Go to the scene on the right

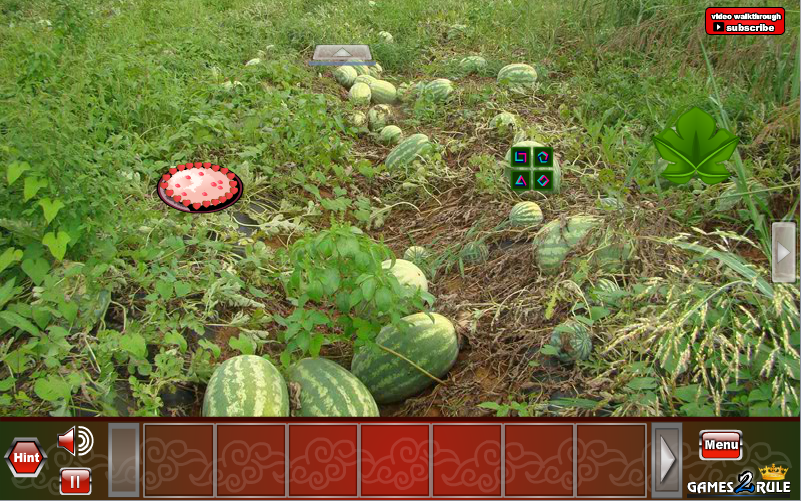[x=784, y=252]
